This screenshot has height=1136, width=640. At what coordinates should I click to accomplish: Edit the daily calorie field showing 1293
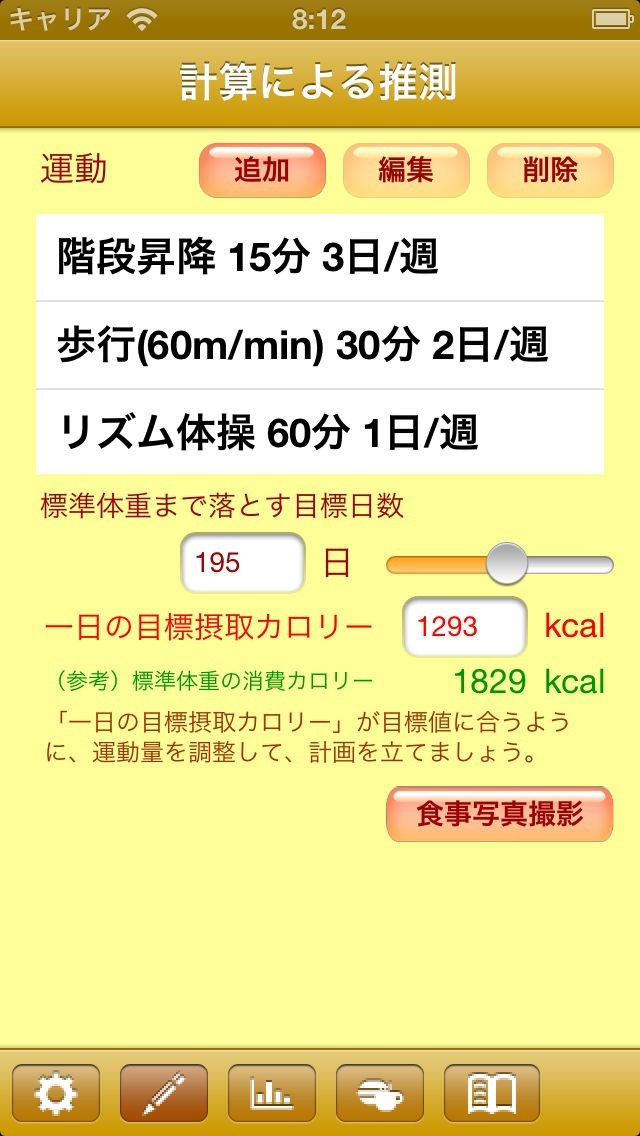[x=464, y=627]
